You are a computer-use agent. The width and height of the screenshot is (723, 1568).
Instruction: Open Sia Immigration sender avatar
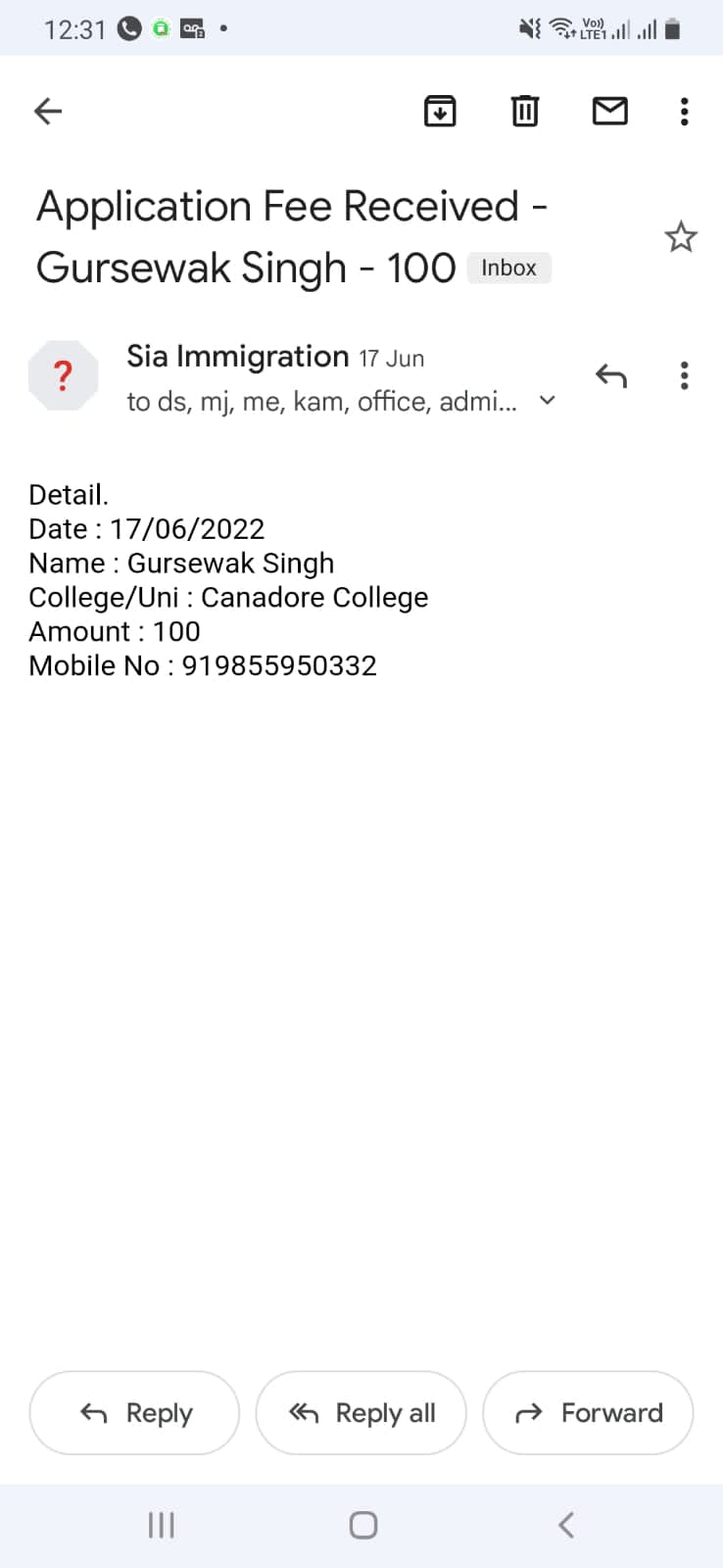pos(64,375)
